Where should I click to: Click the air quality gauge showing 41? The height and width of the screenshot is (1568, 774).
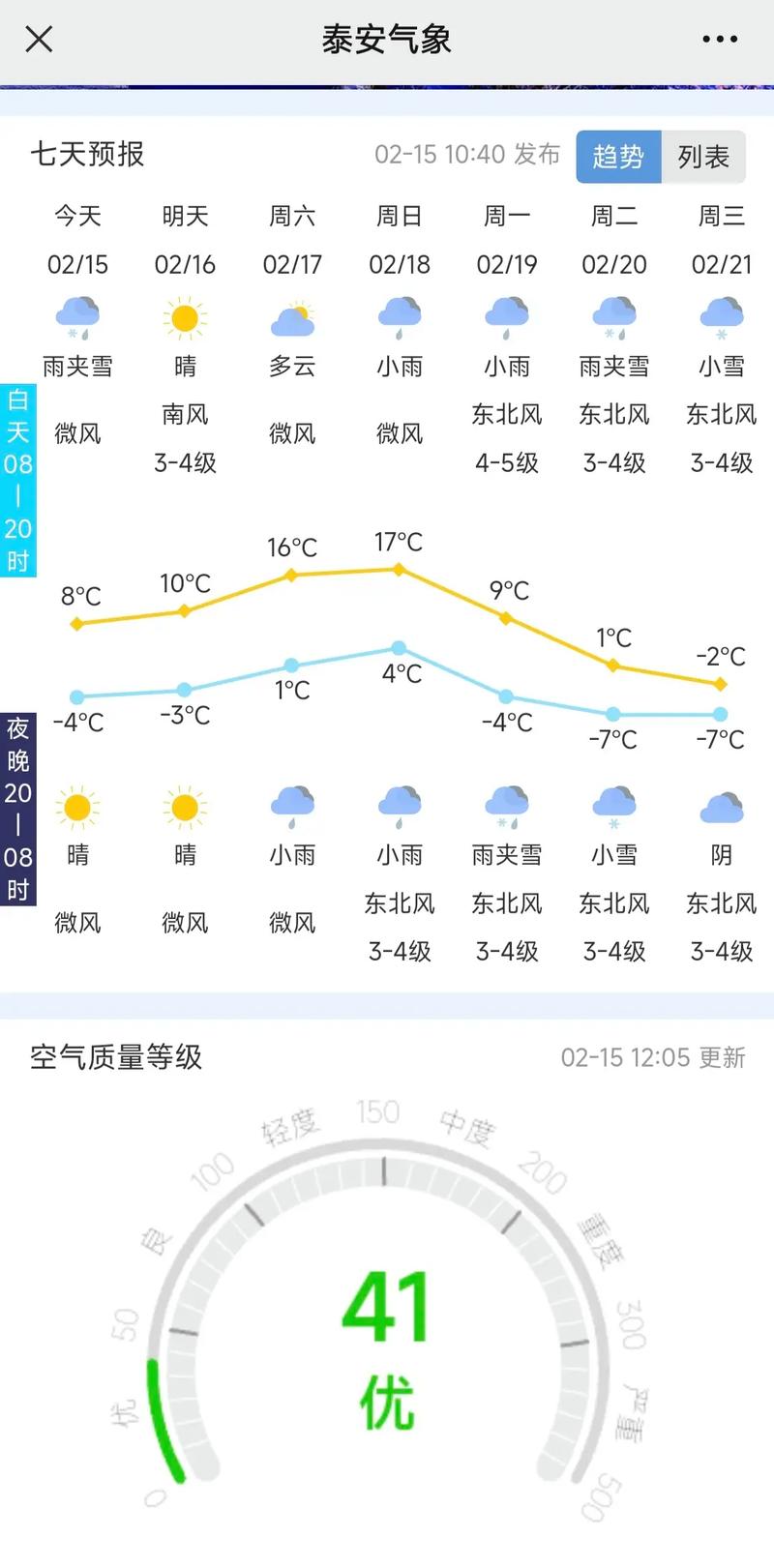(386, 1301)
